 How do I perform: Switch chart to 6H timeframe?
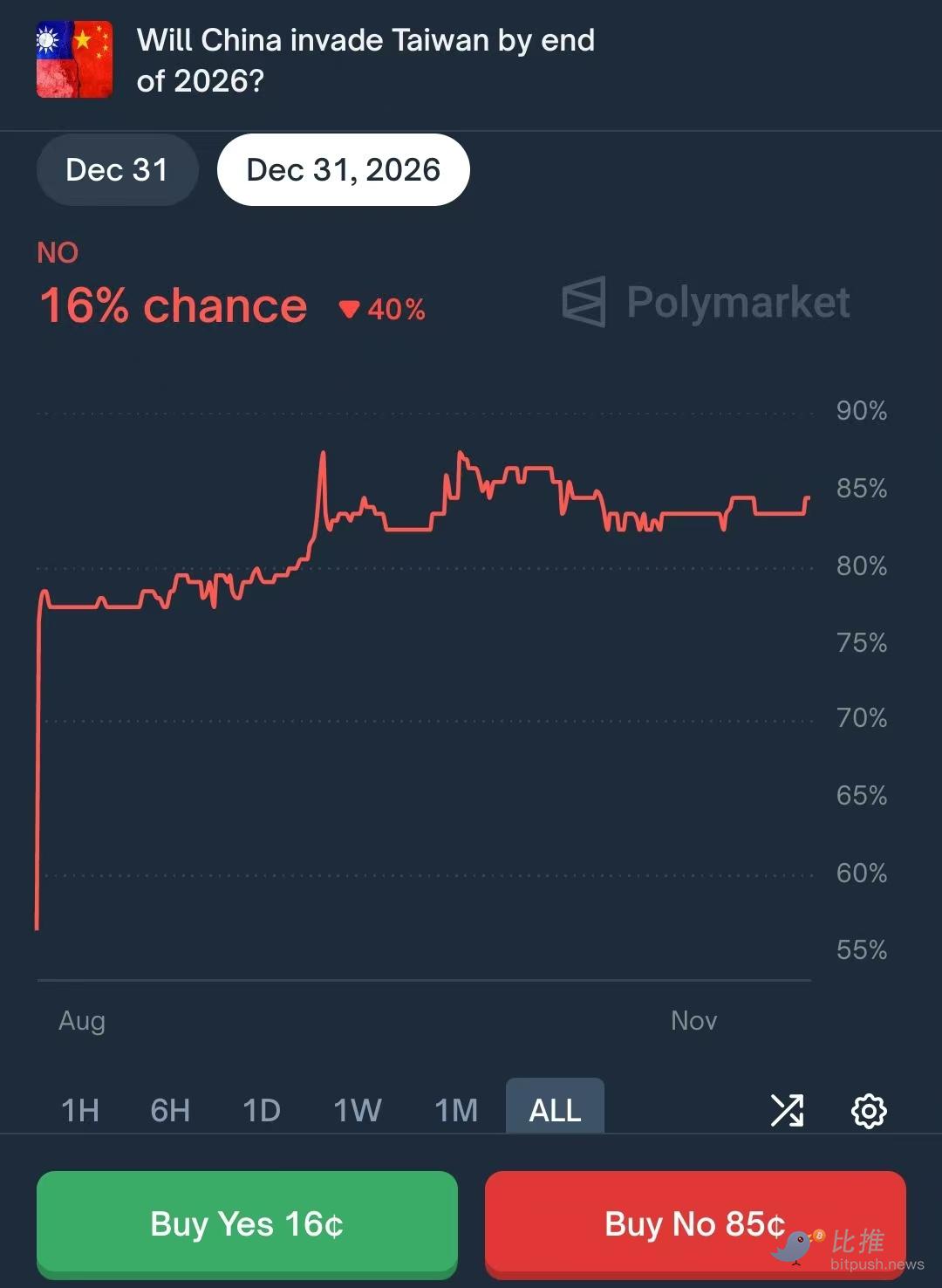170,1110
